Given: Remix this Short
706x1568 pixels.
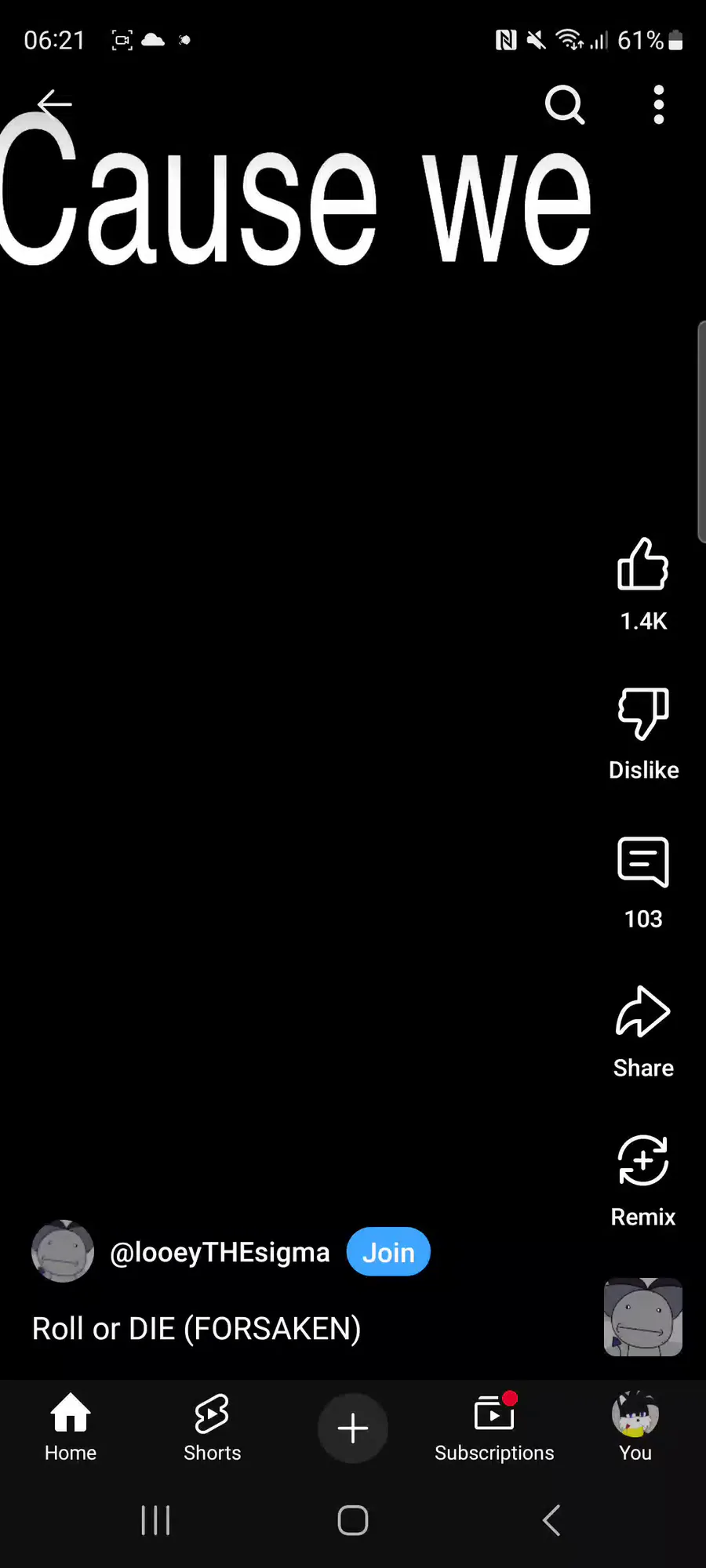Looking at the screenshot, I should (x=643, y=1160).
